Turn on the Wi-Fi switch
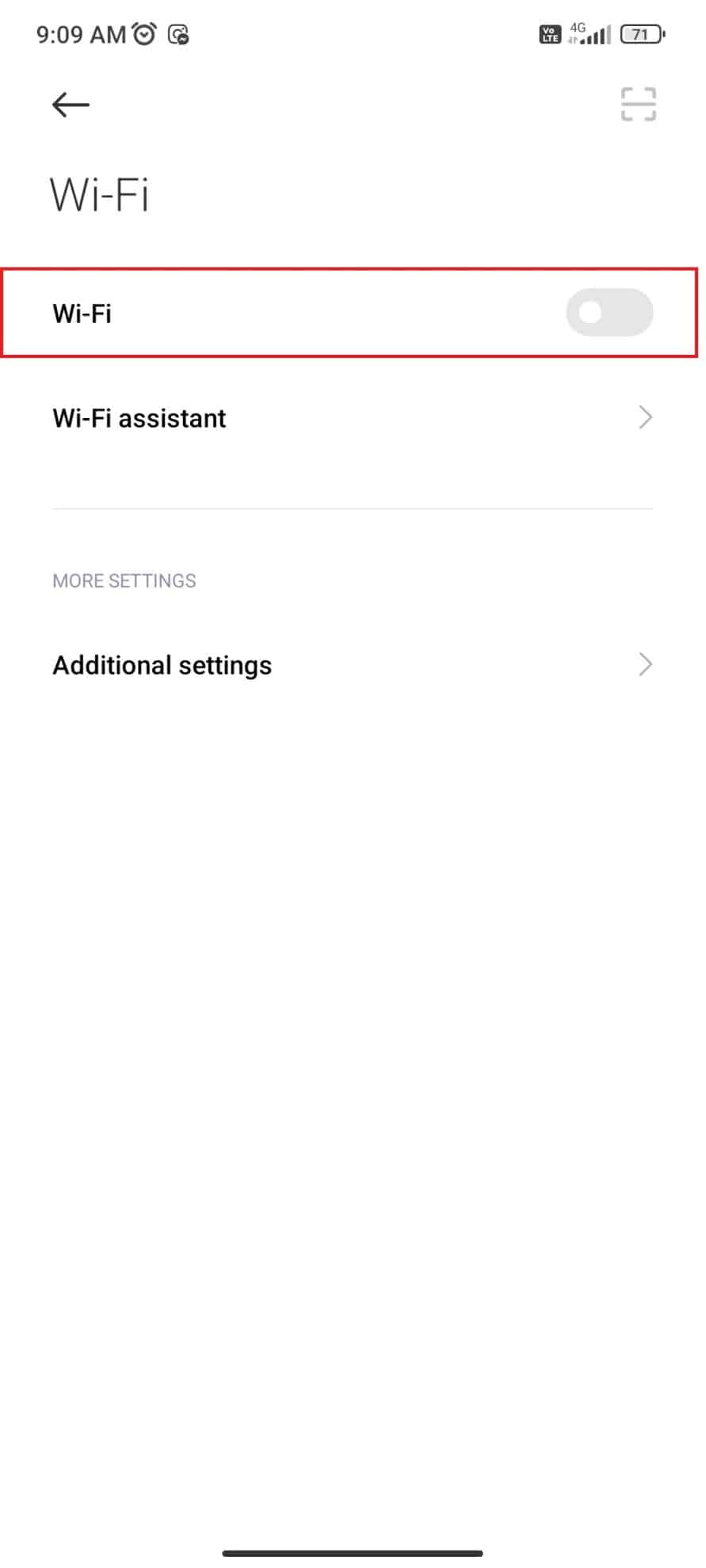The height and width of the screenshot is (1568, 706). 609,313
